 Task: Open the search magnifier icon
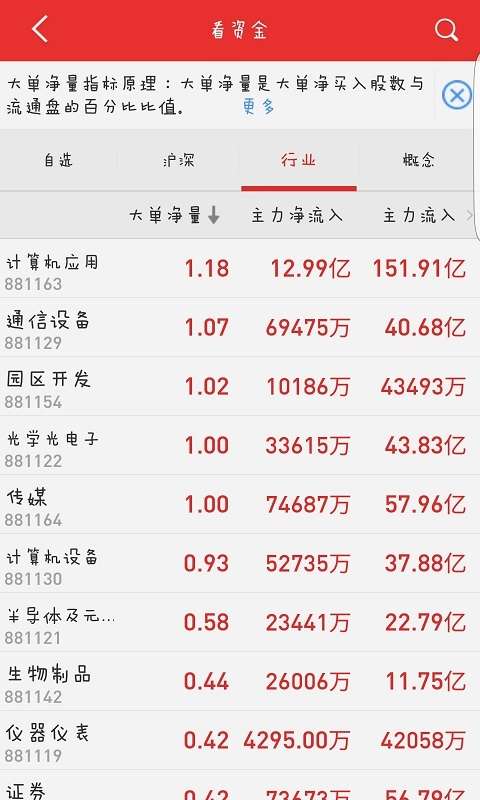pos(446,30)
